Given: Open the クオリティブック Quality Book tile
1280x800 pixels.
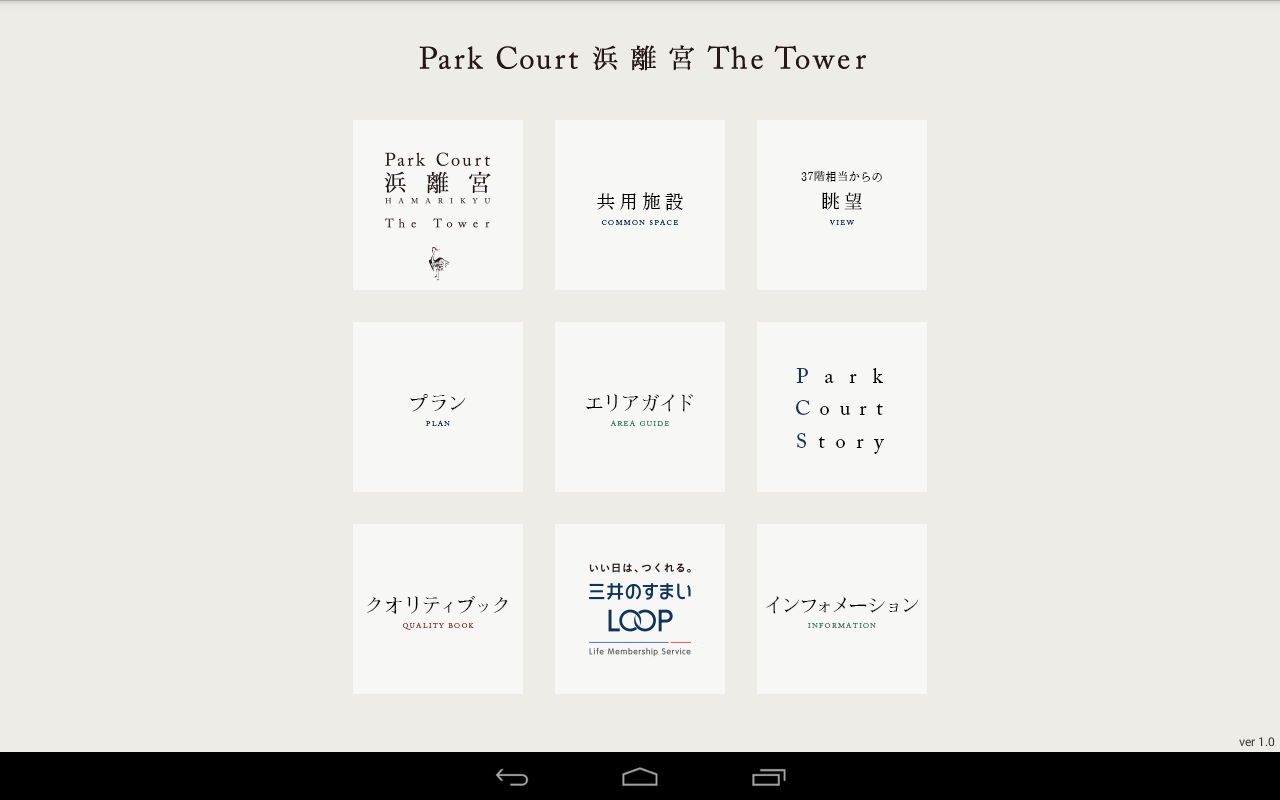Looking at the screenshot, I should coord(438,609).
